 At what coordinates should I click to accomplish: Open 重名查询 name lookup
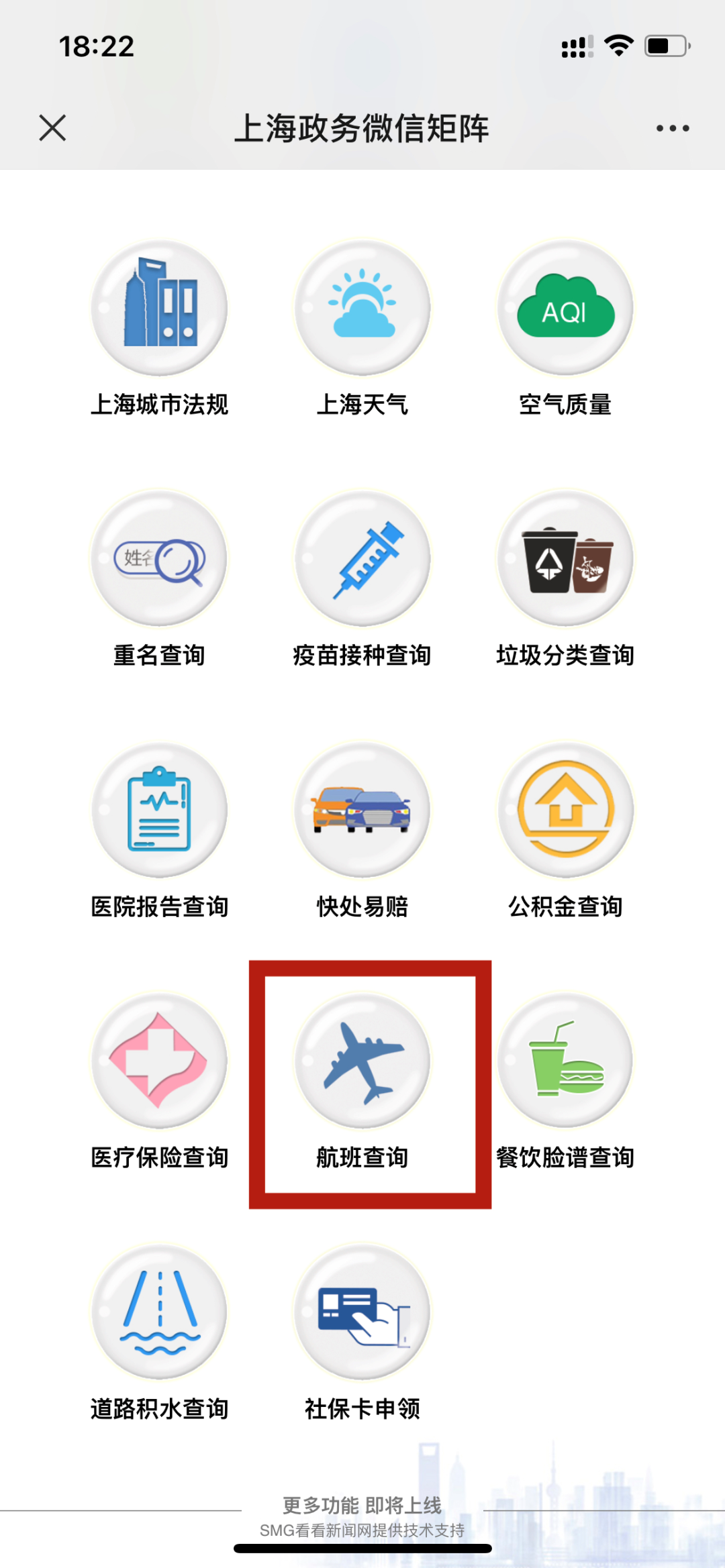[x=160, y=559]
